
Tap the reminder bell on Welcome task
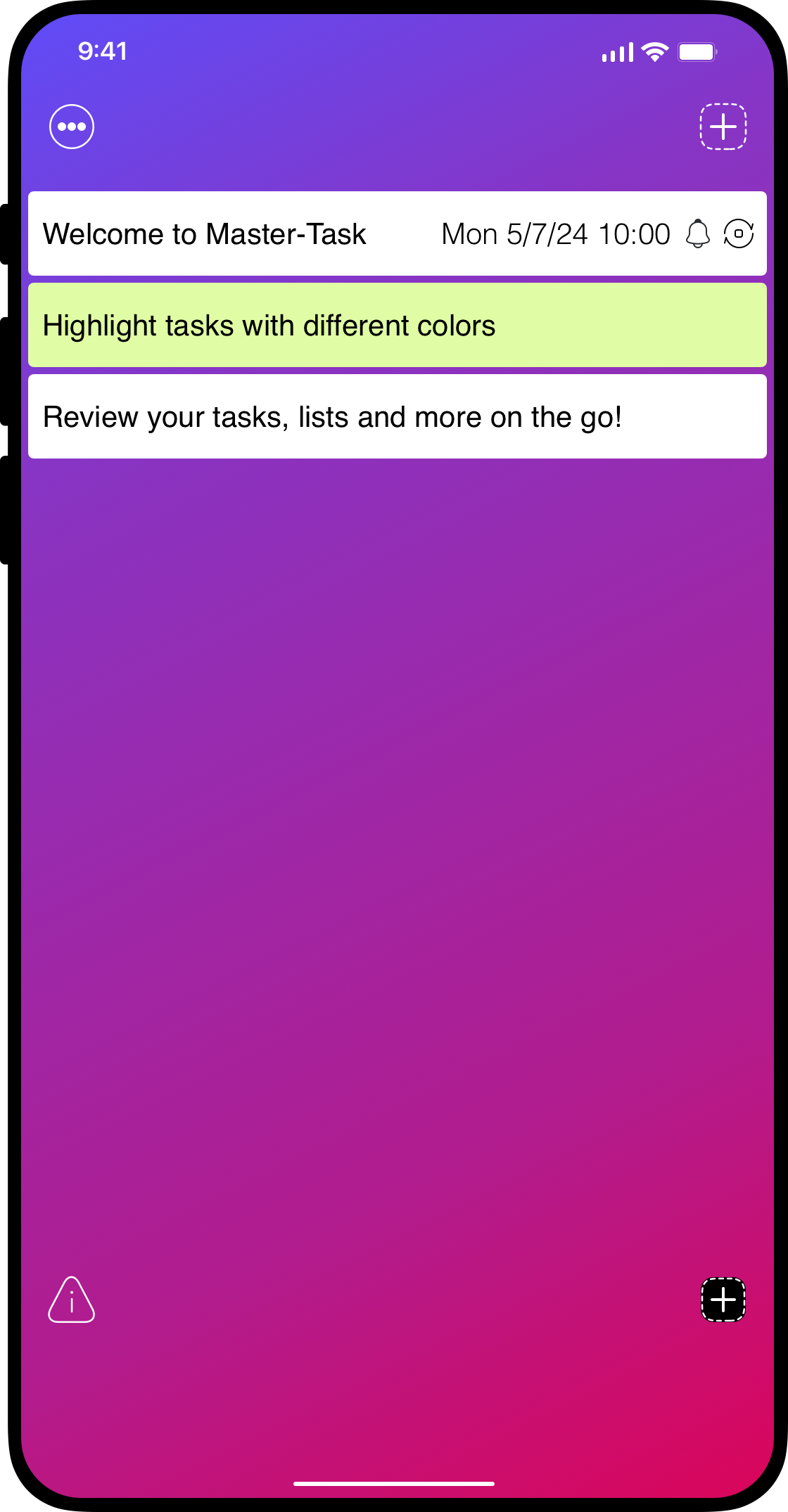(697, 234)
